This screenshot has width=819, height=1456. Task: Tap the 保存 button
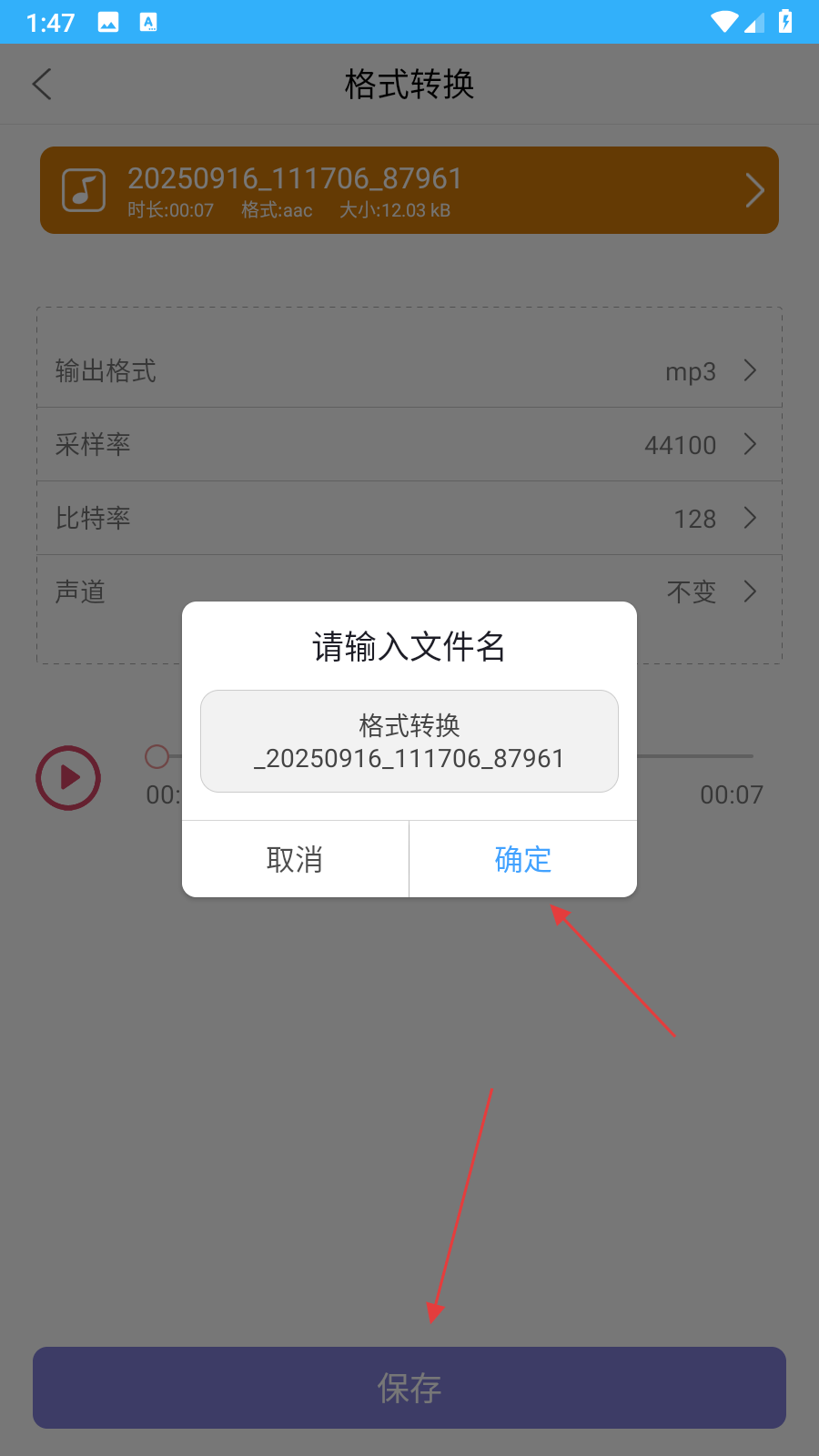point(409,1388)
